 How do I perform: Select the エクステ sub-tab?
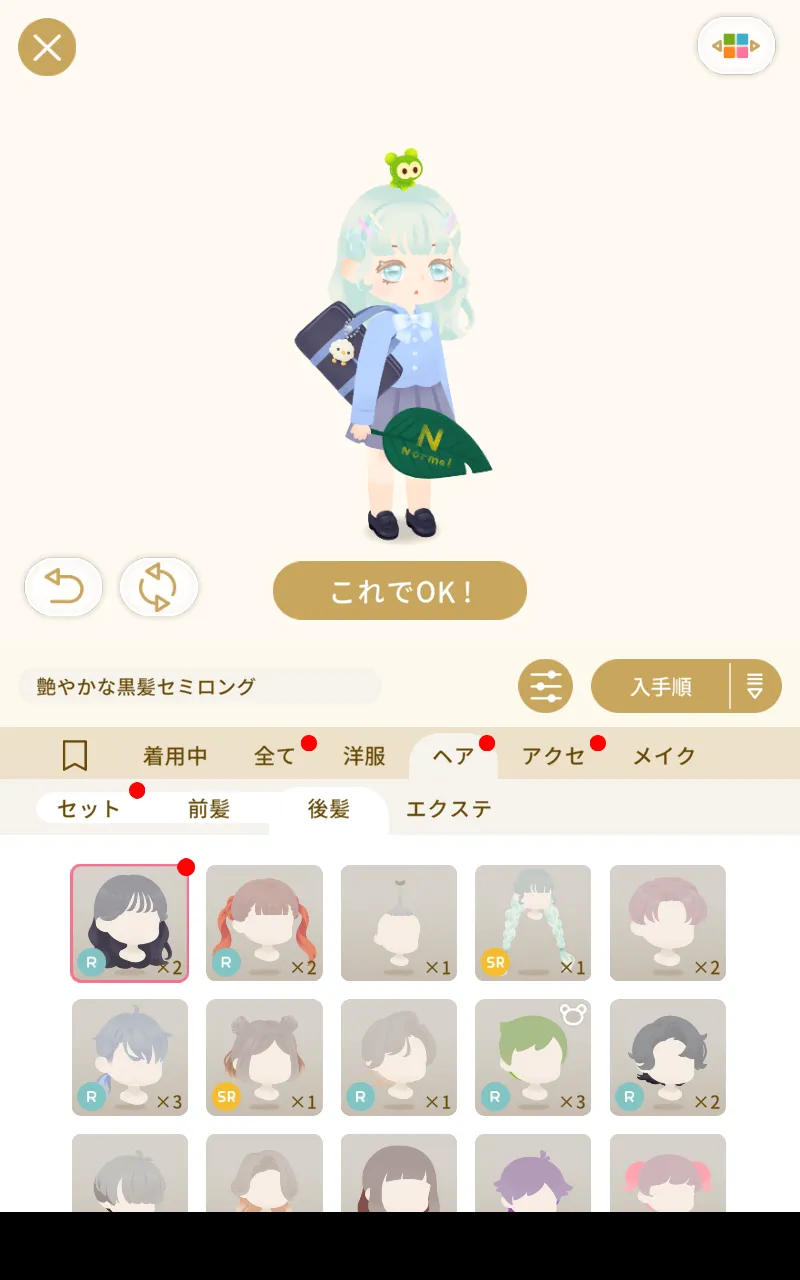(x=449, y=809)
